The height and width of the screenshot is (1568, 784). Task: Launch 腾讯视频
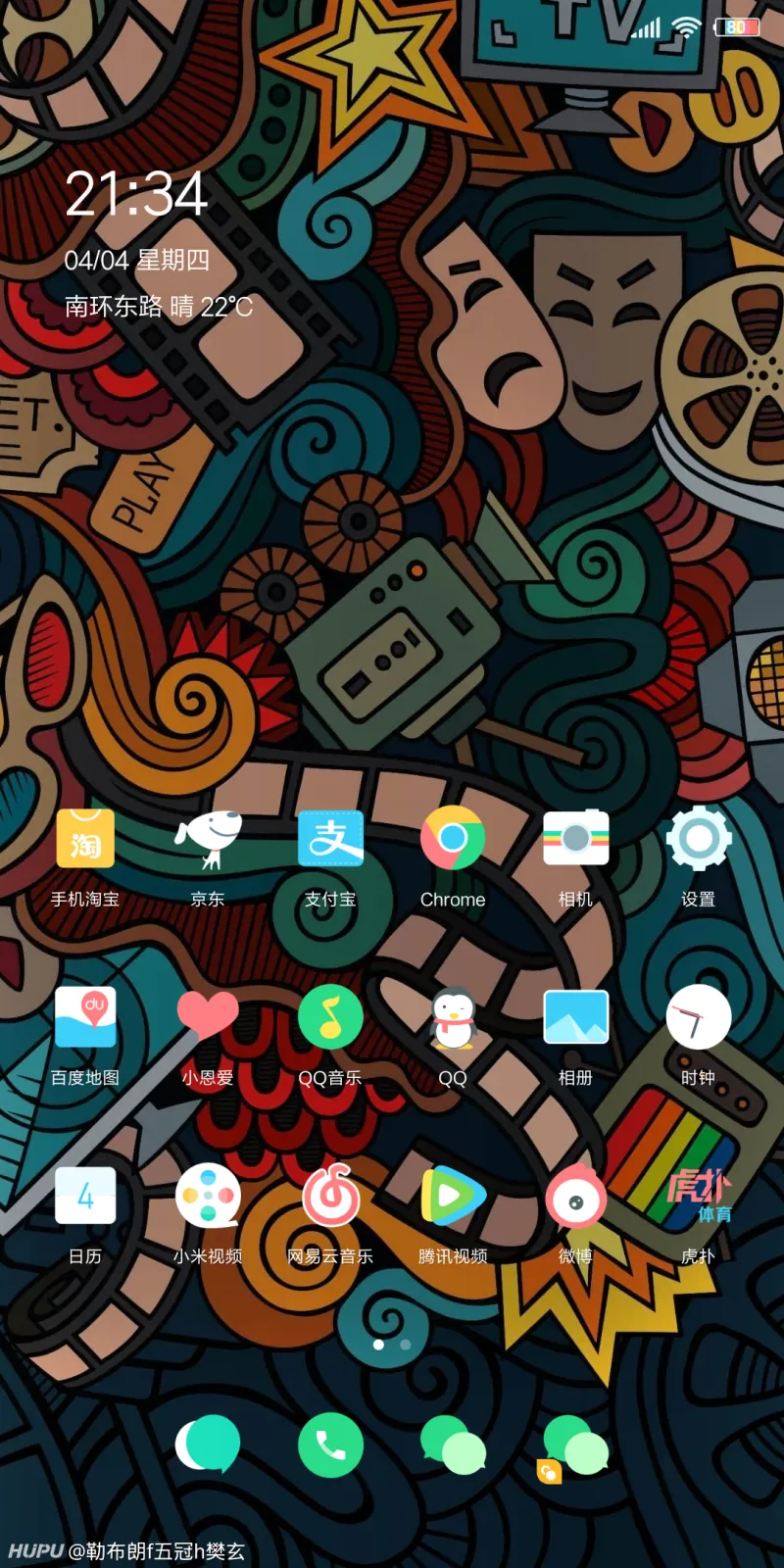point(453,1198)
